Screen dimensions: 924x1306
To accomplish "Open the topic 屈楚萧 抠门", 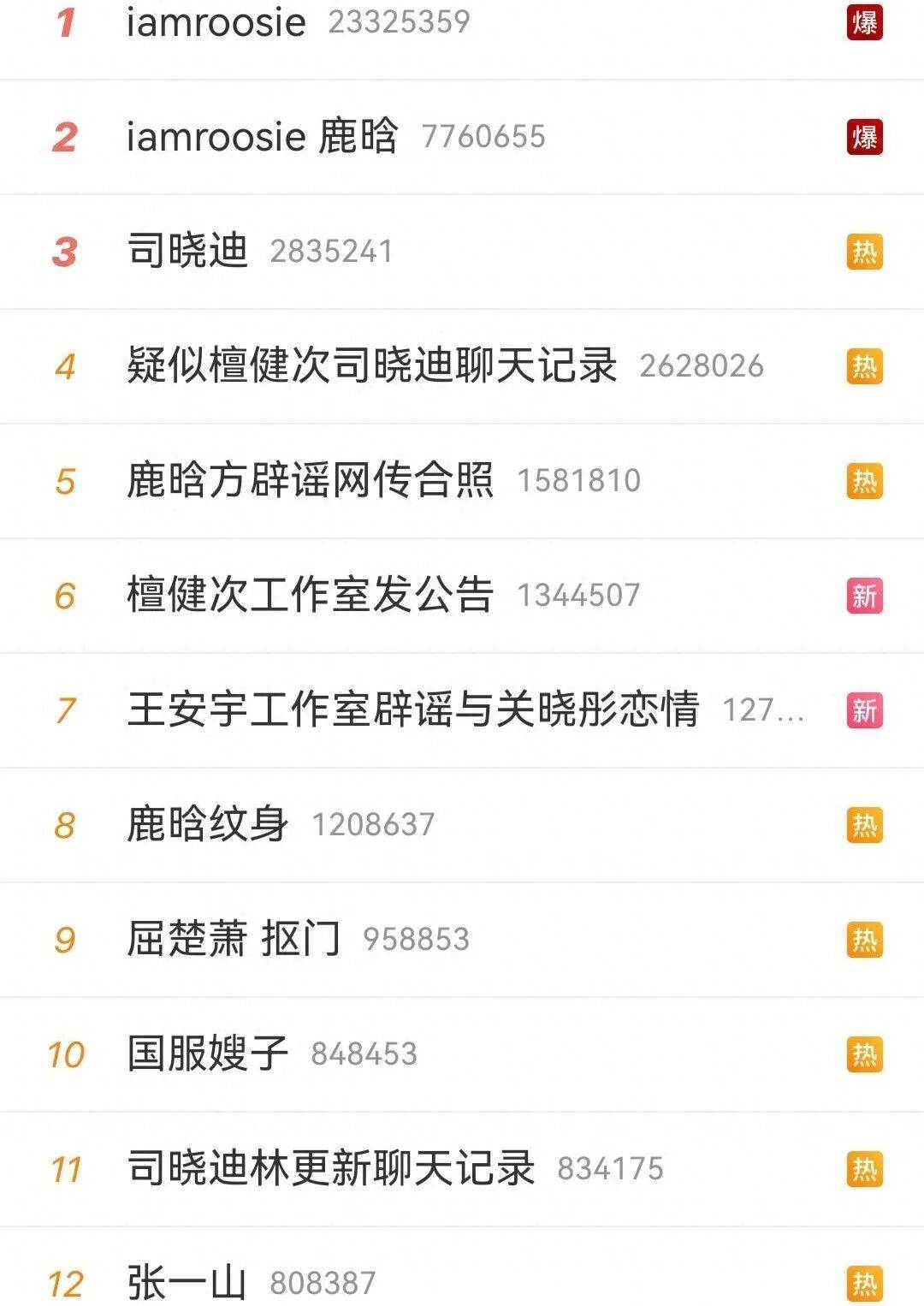I will coord(233,940).
